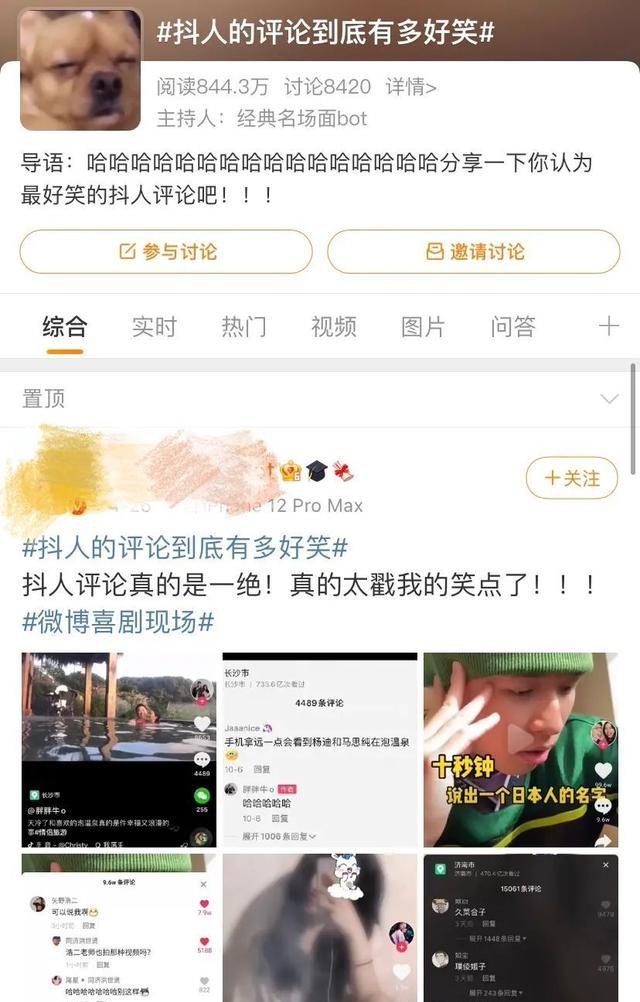Switch to the 图片 tab

(423, 326)
